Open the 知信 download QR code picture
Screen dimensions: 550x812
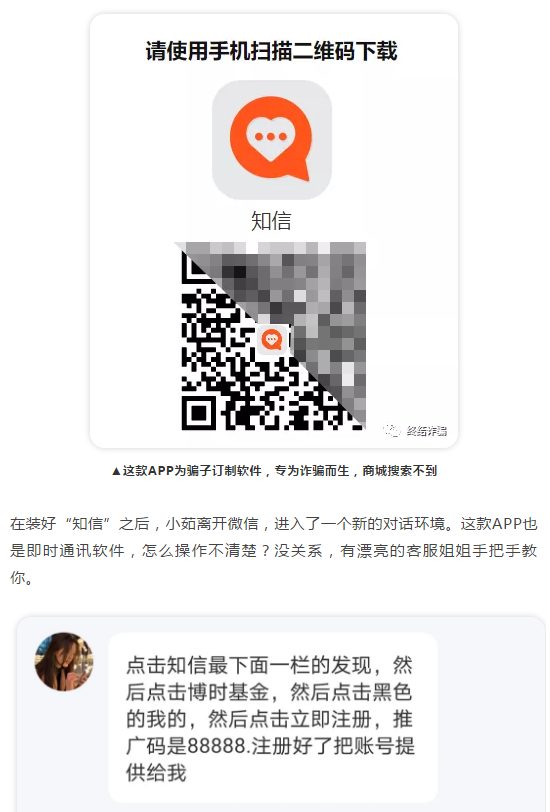click(x=274, y=231)
